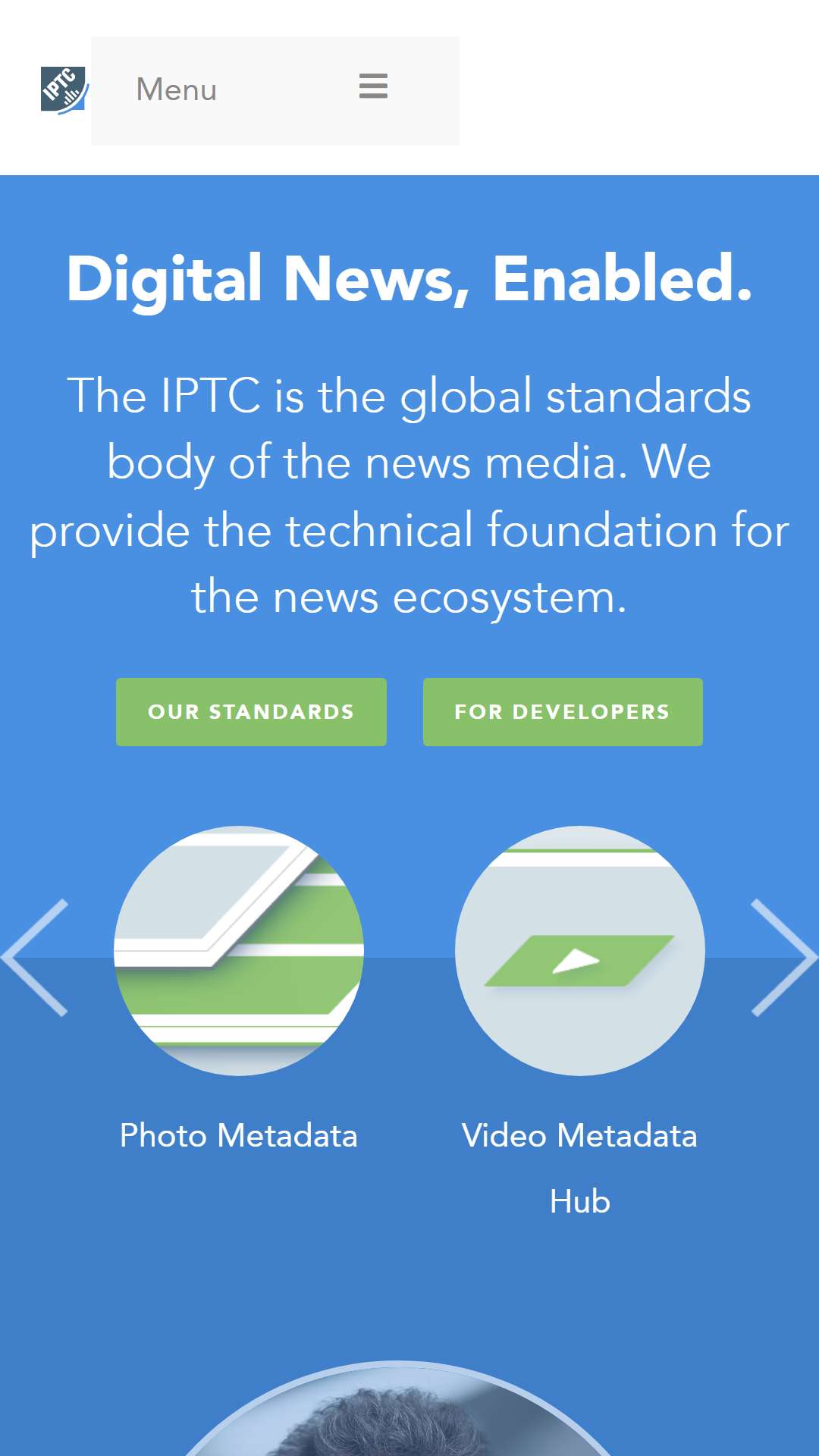This screenshot has width=819, height=1456.
Task: Open the Menu hamburger dropdown
Action: [275, 90]
